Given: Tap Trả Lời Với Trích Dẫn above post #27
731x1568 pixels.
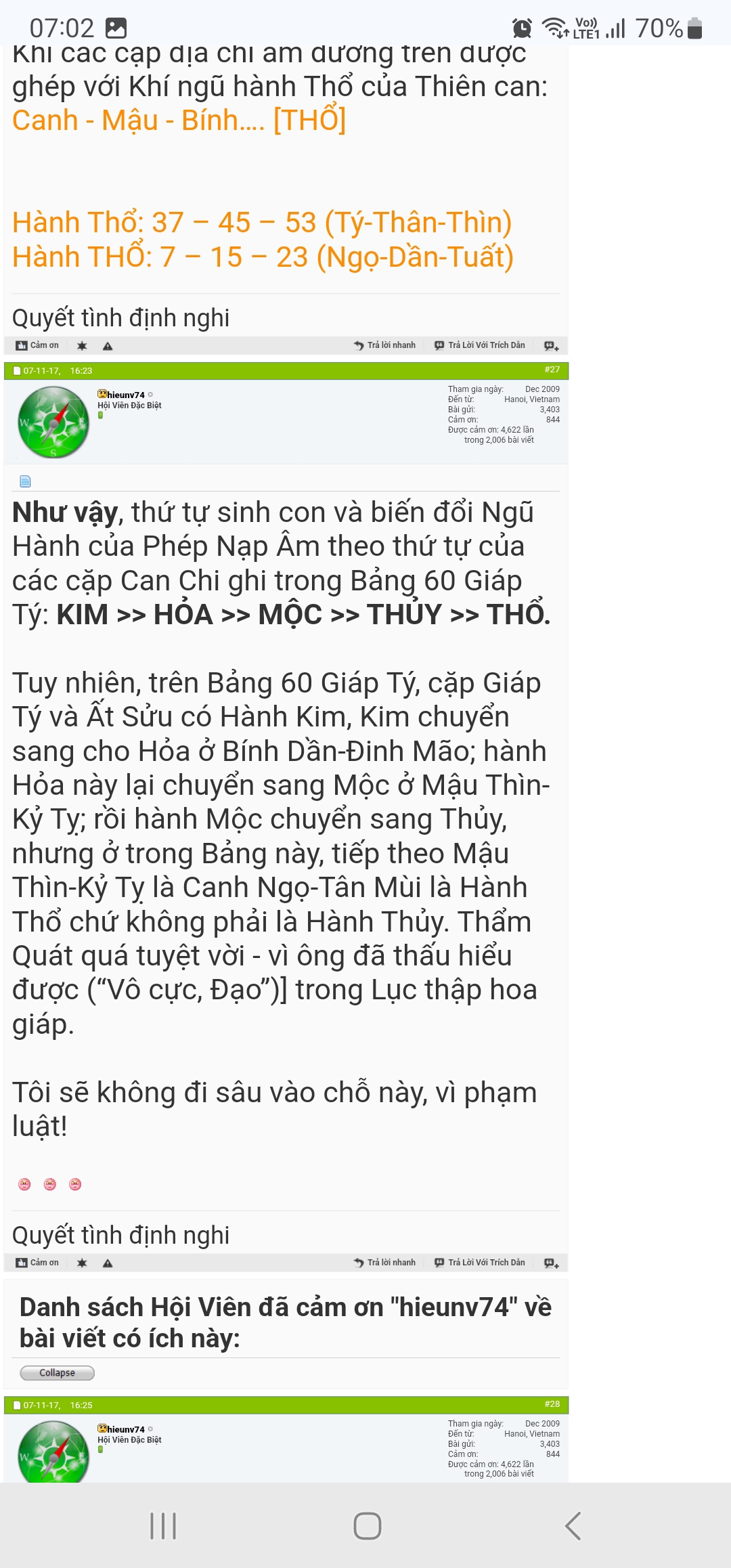Looking at the screenshot, I should point(480,345).
